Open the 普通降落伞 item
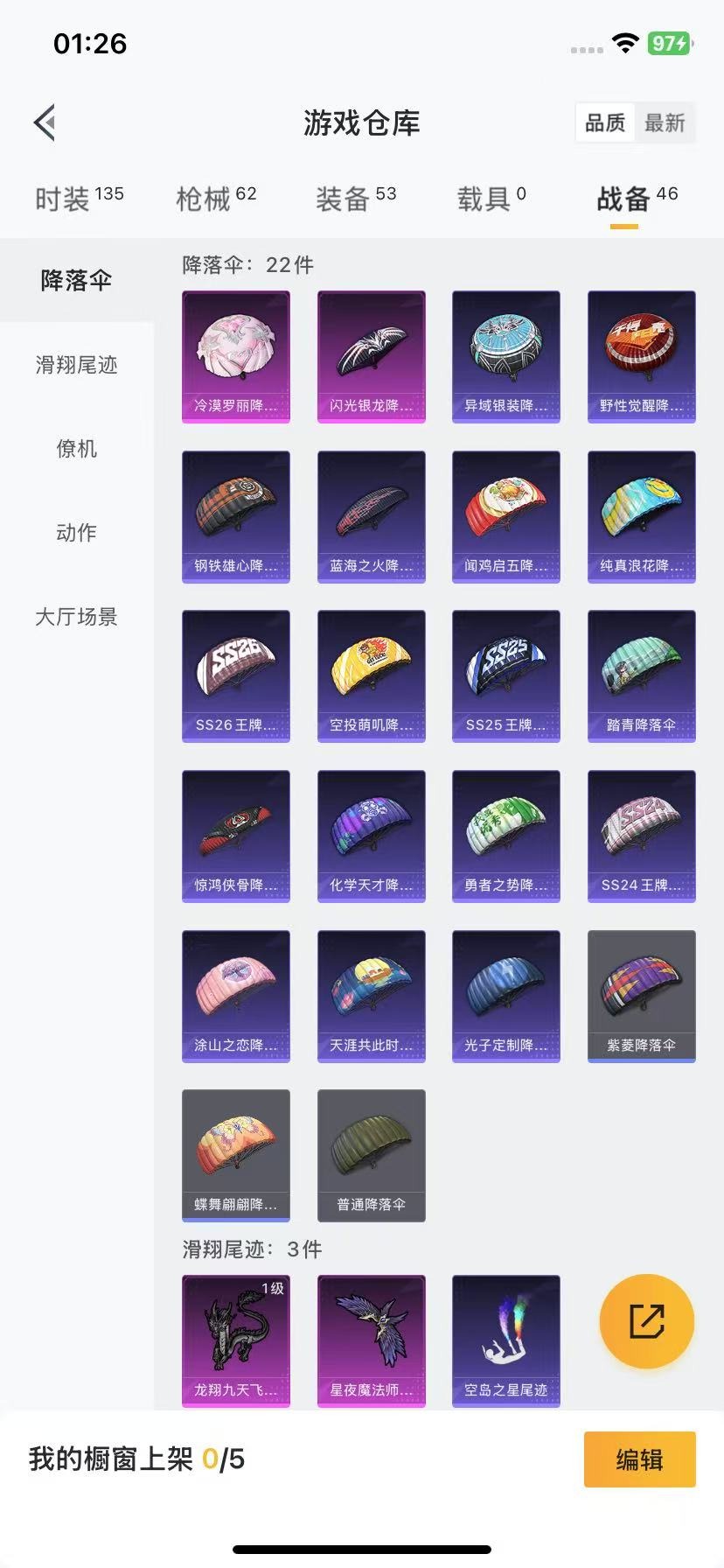 click(x=372, y=1155)
